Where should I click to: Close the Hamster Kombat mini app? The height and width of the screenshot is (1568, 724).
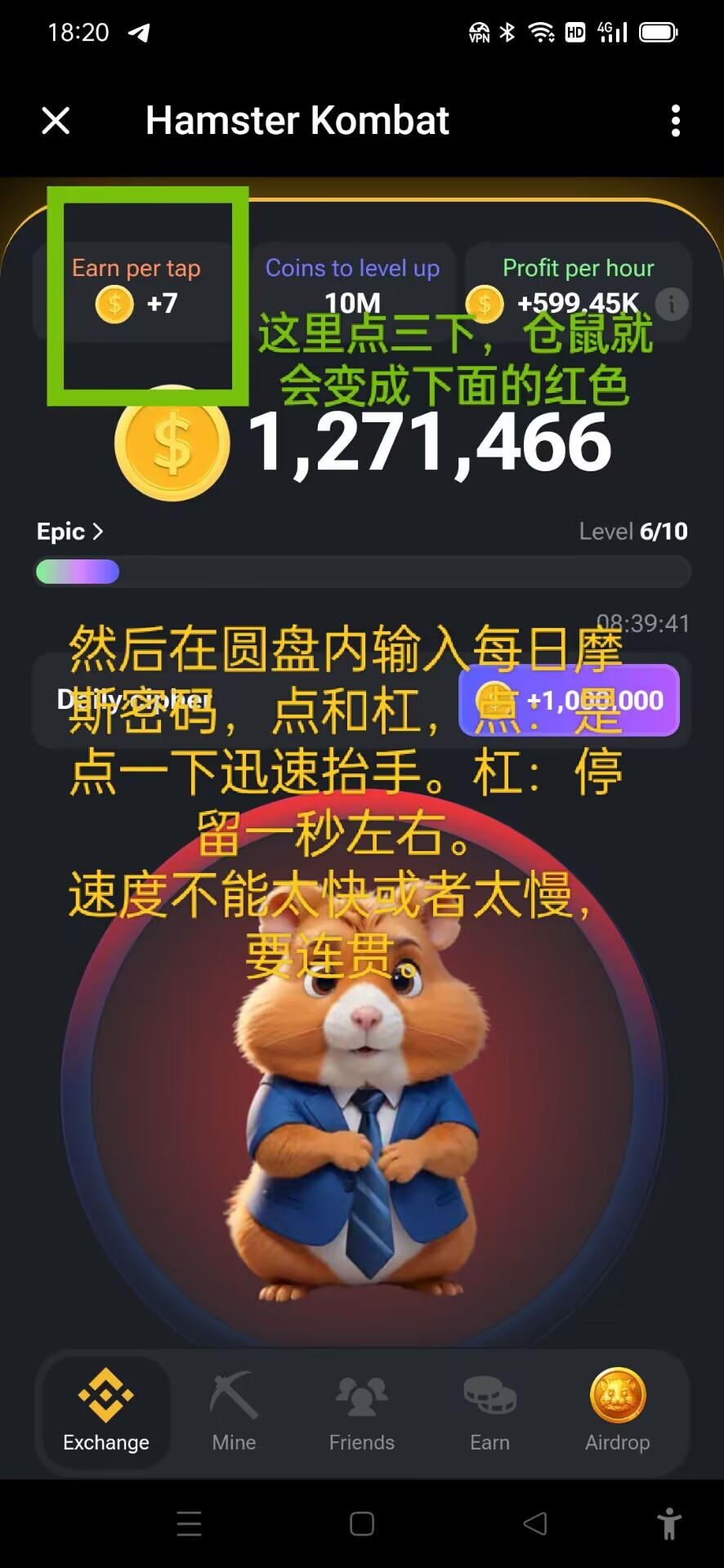pyautogui.click(x=56, y=121)
